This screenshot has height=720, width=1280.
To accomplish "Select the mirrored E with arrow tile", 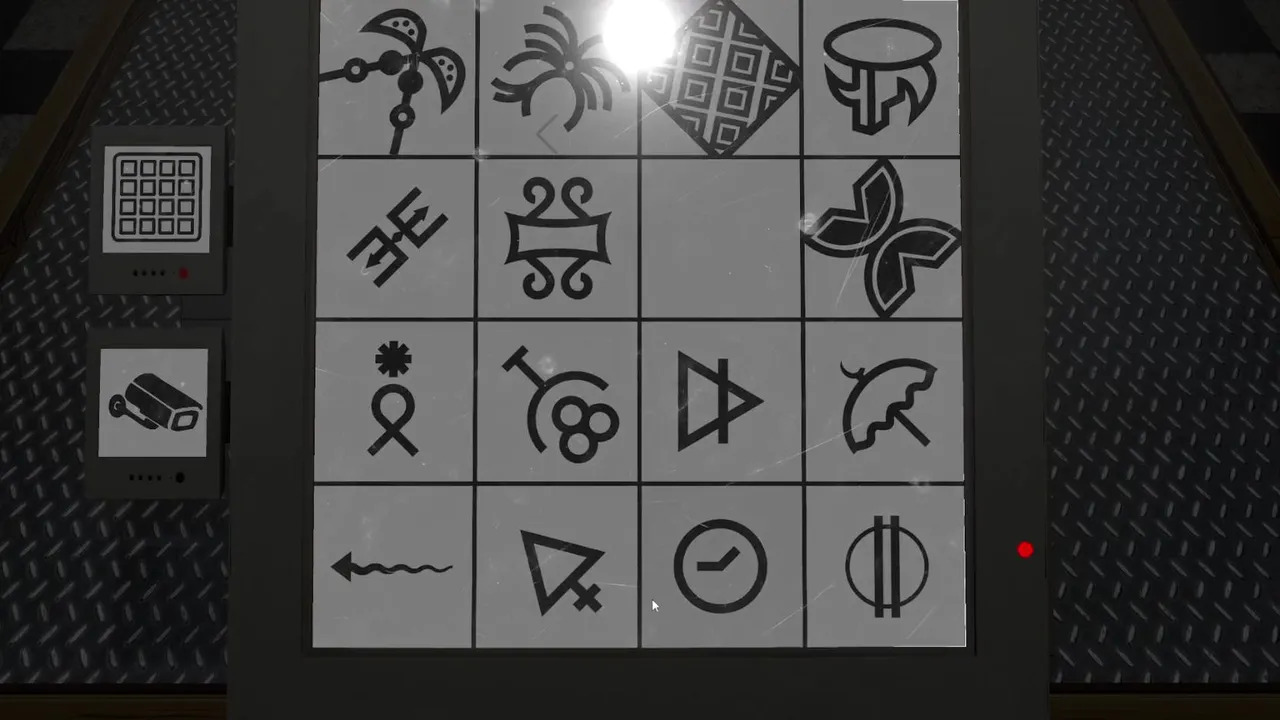I will point(396,240).
